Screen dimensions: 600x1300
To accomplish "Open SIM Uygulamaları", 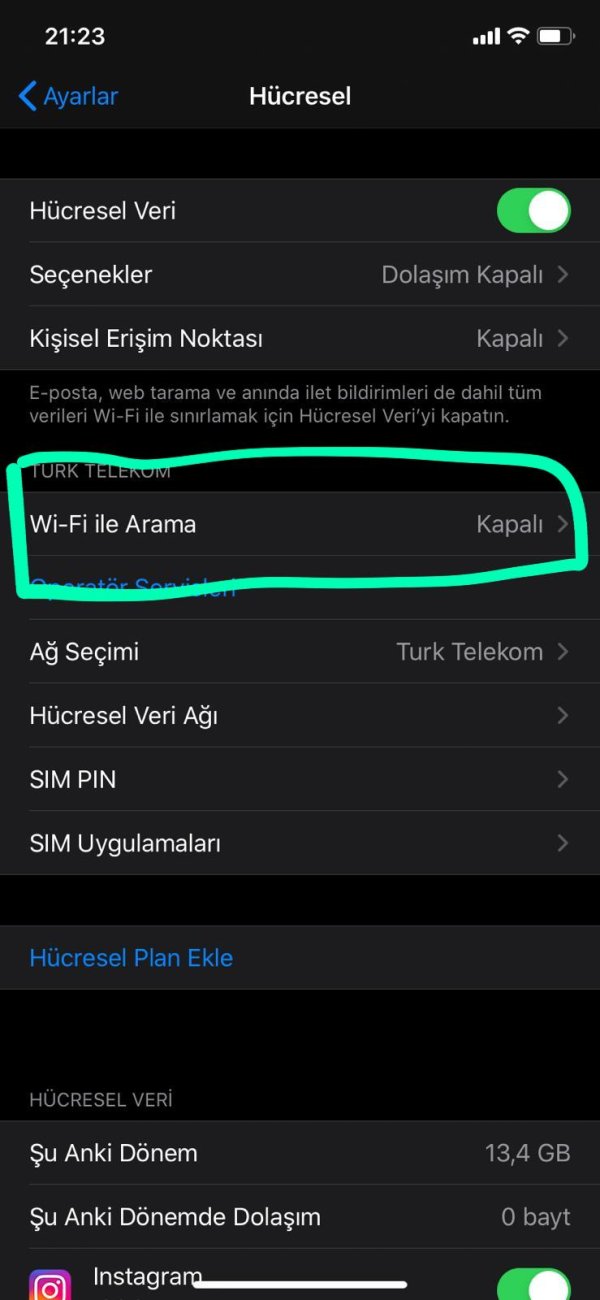I will (x=300, y=844).
